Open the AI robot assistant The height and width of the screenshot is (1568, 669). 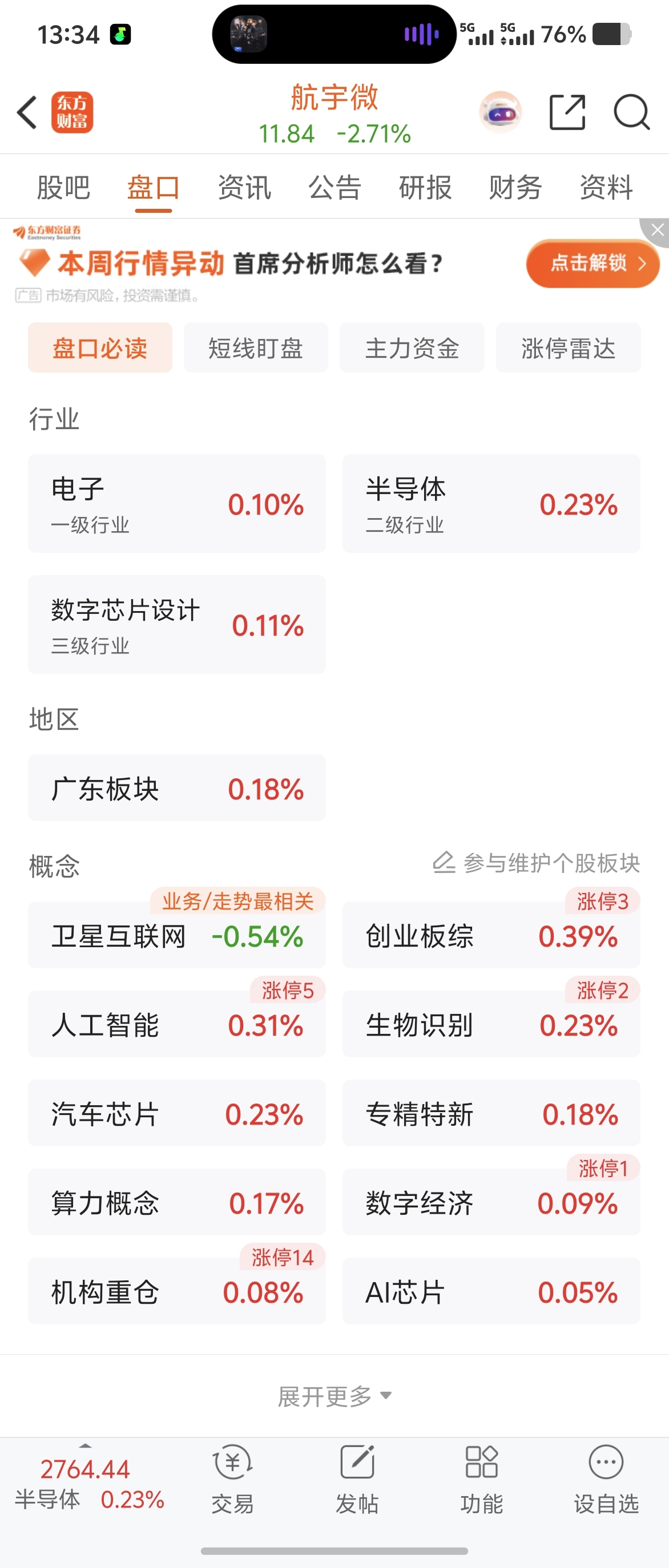click(501, 112)
